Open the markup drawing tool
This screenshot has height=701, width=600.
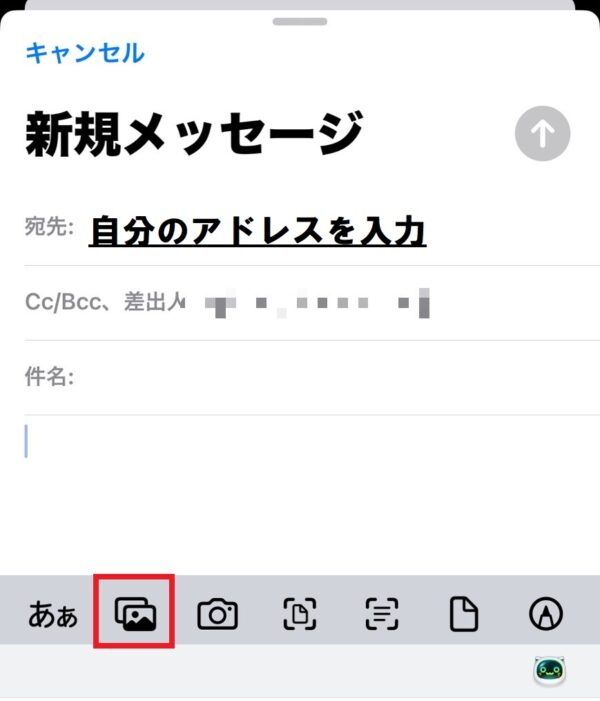tap(546, 614)
